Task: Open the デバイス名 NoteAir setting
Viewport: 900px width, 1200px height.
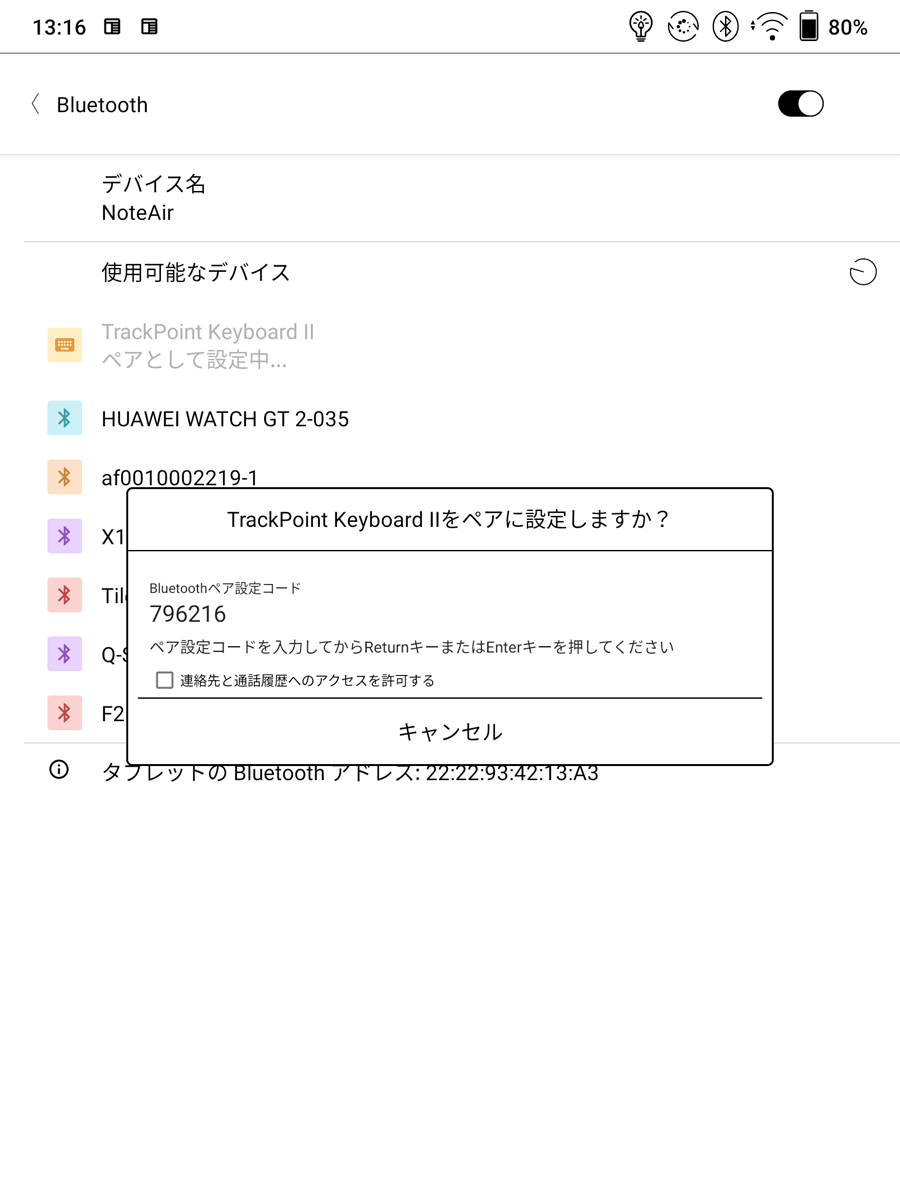Action: click(x=154, y=198)
